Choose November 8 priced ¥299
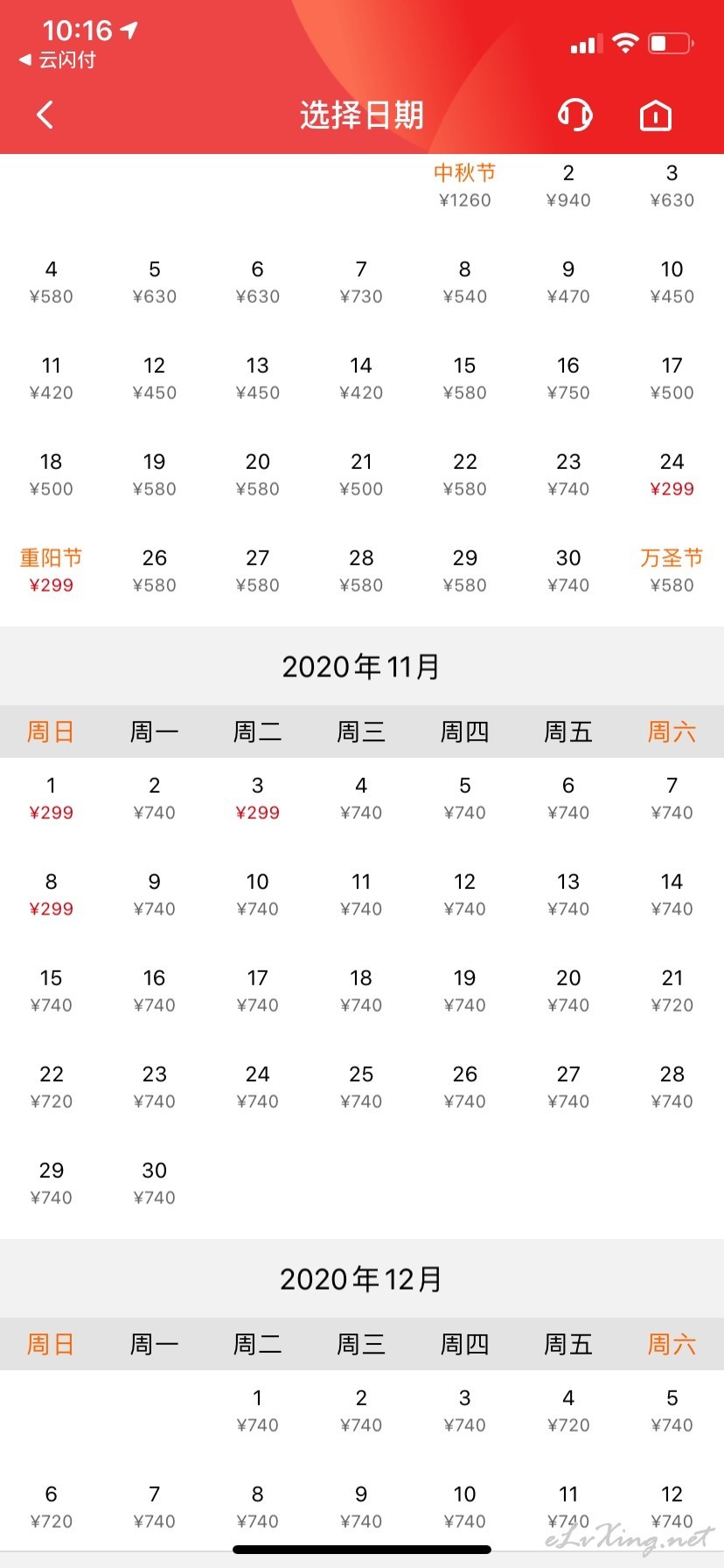The image size is (724, 1568). click(51, 894)
